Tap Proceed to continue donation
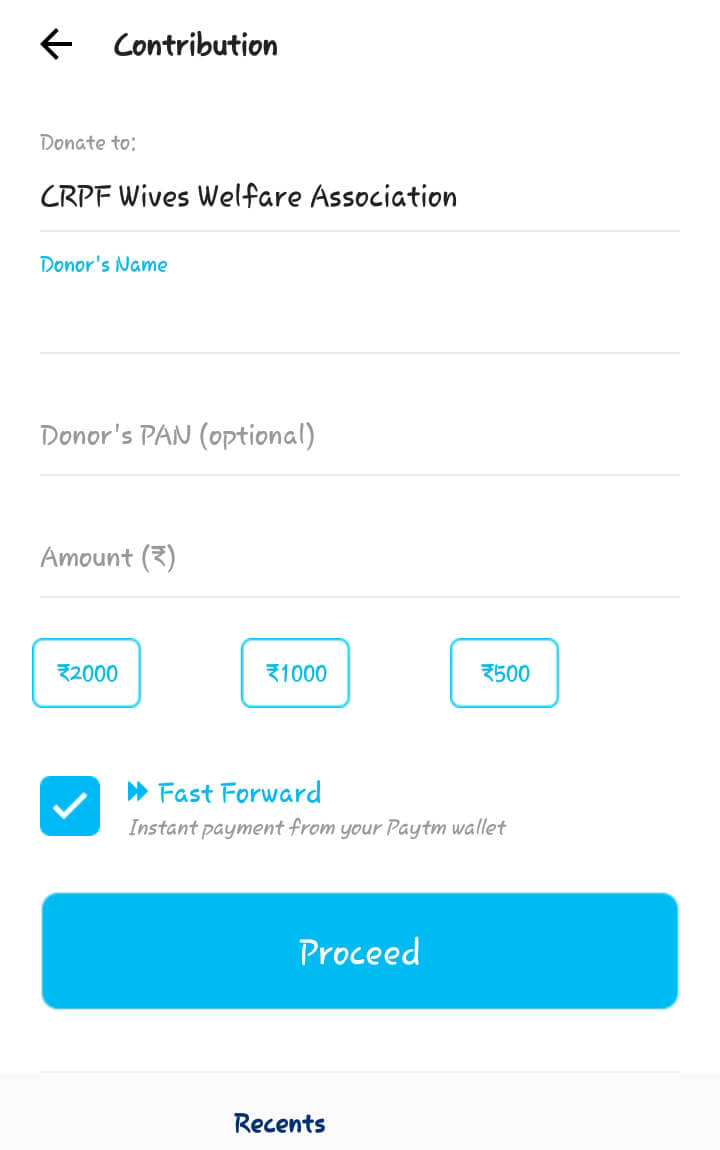This screenshot has height=1150, width=720. point(360,951)
